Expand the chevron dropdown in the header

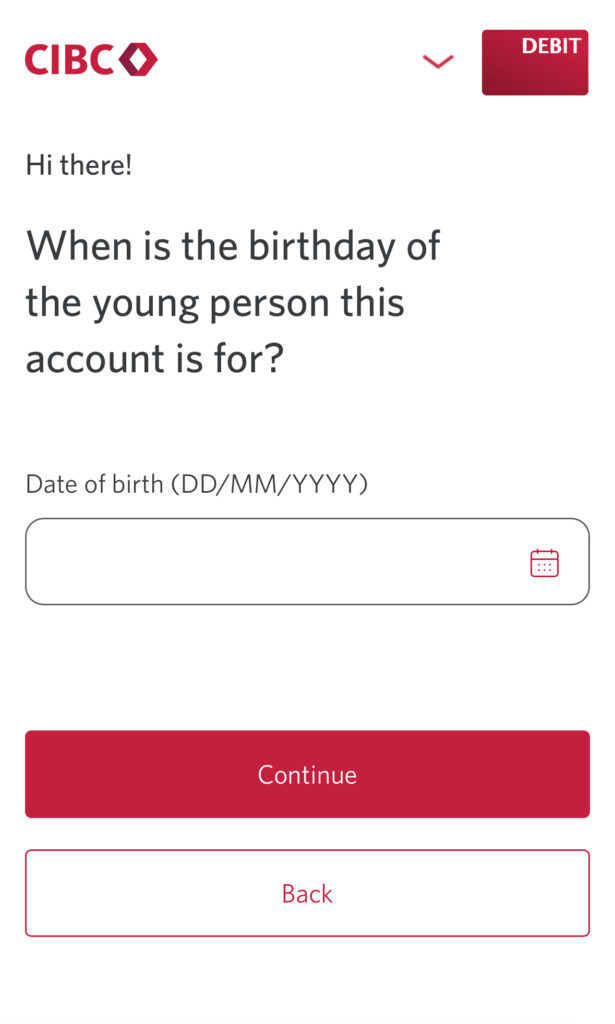tap(437, 61)
